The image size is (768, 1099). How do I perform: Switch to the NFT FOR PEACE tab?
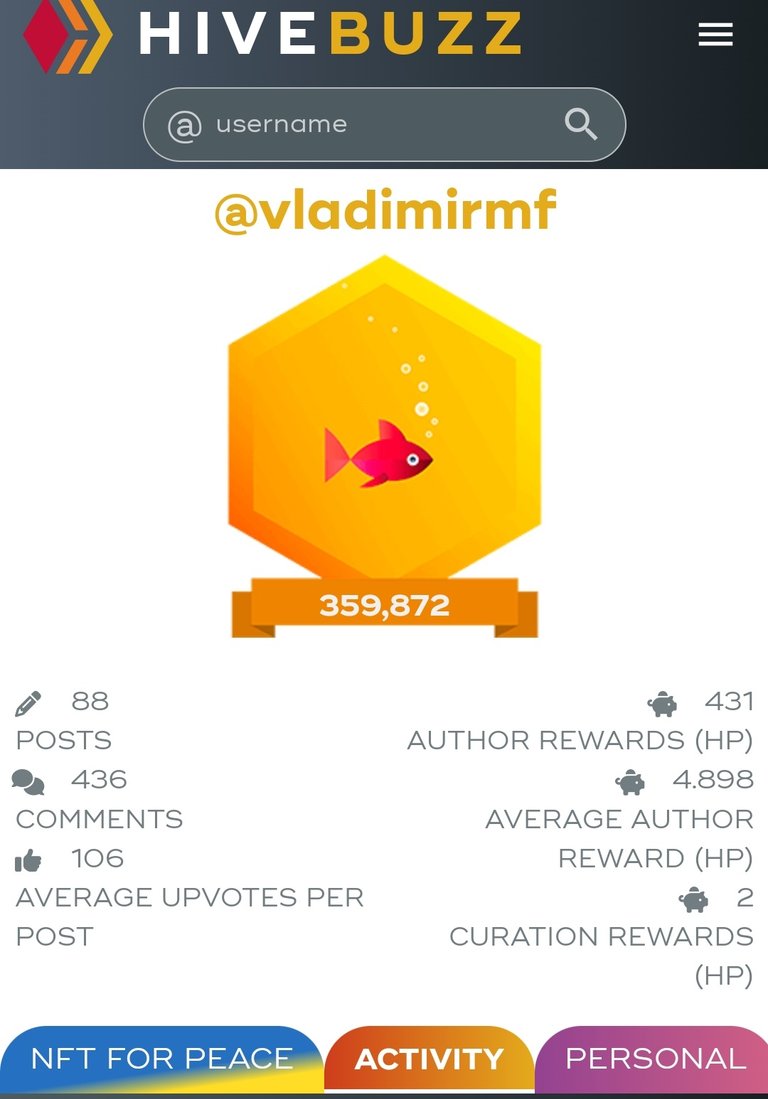pos(162,1059)
